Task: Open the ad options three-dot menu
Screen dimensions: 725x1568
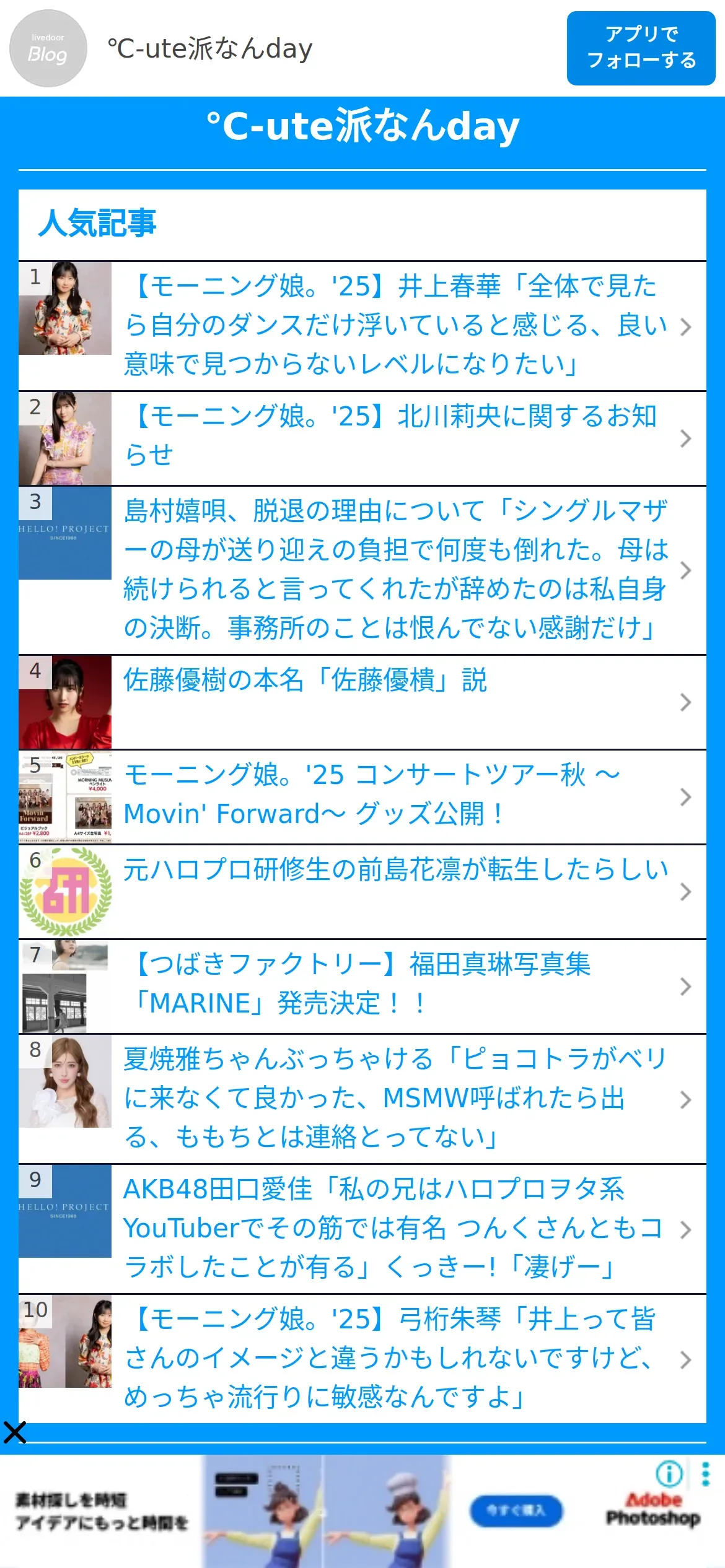Action: point(705,1474)
